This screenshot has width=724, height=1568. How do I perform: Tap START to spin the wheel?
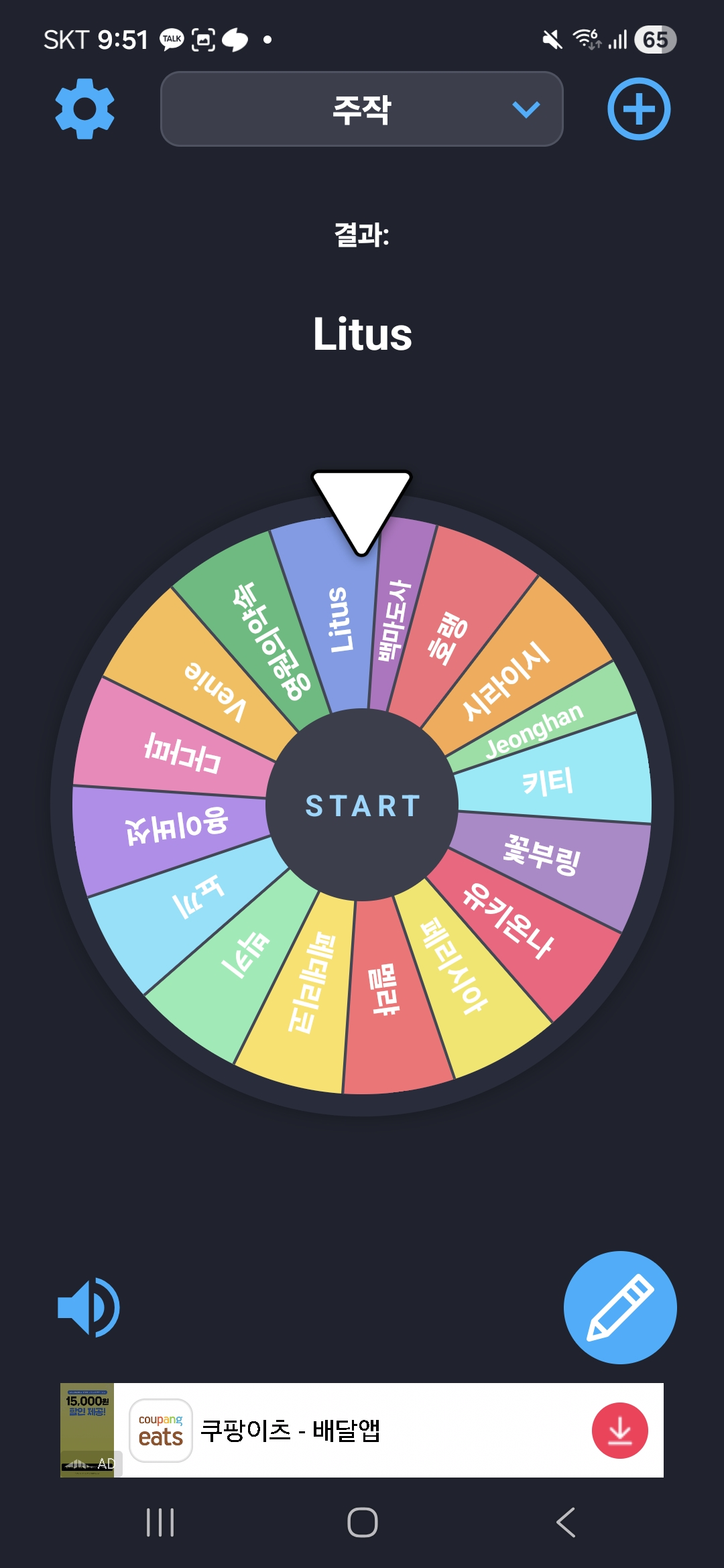click(362, 805)
